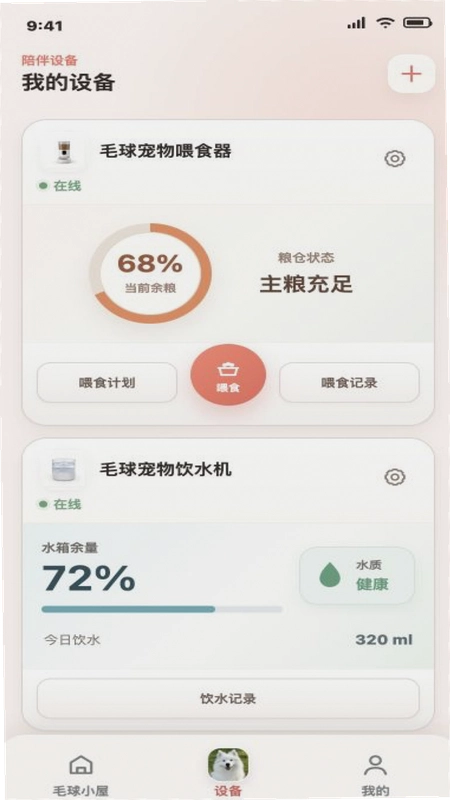Select the 设备 tab
This screenshot has width=450, height=800.
click(x=228, y=773)
